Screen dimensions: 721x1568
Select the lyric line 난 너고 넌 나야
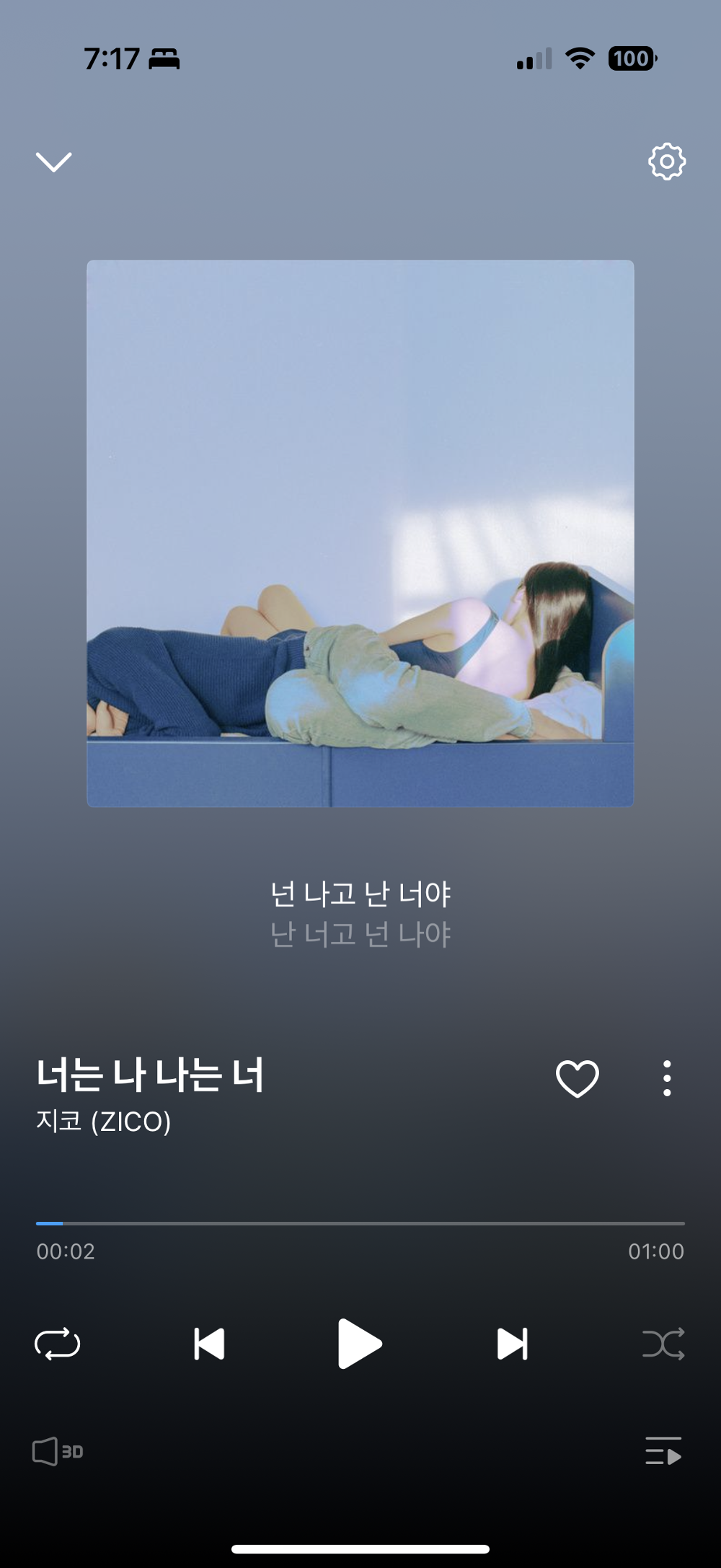(360, 933)
